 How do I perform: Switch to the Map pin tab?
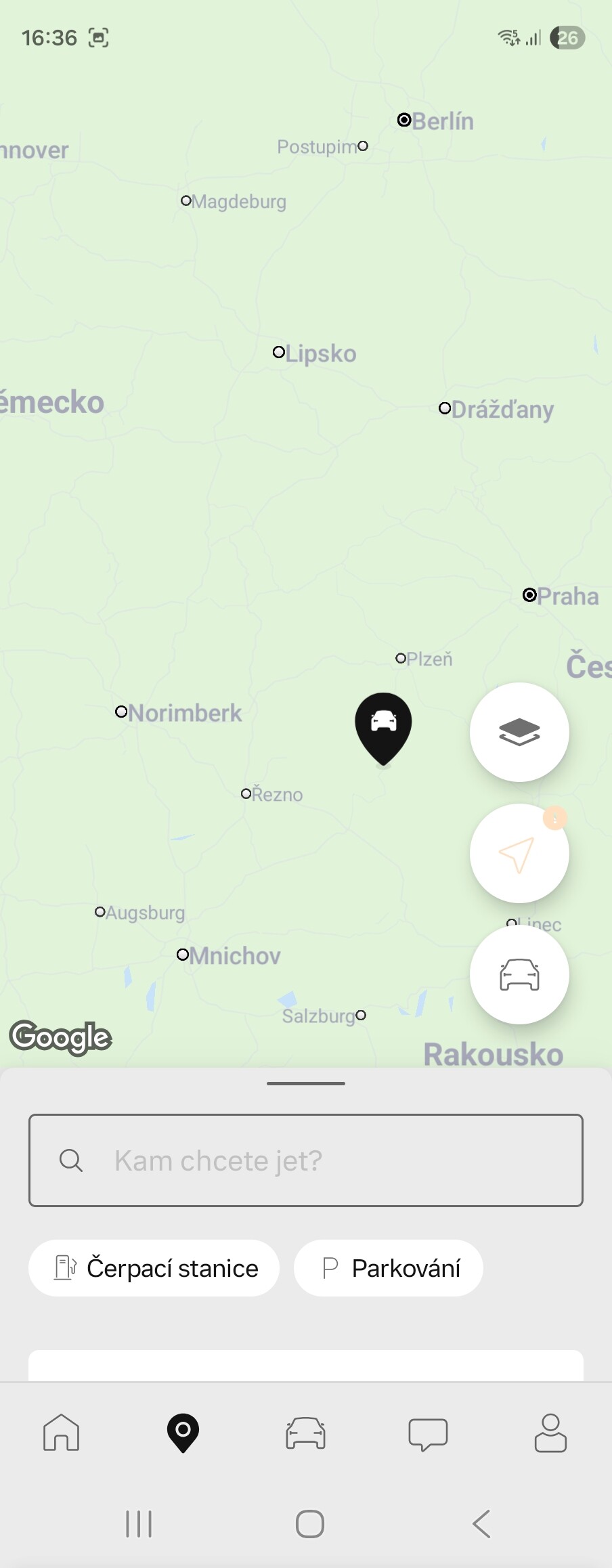click(183, 1433)
